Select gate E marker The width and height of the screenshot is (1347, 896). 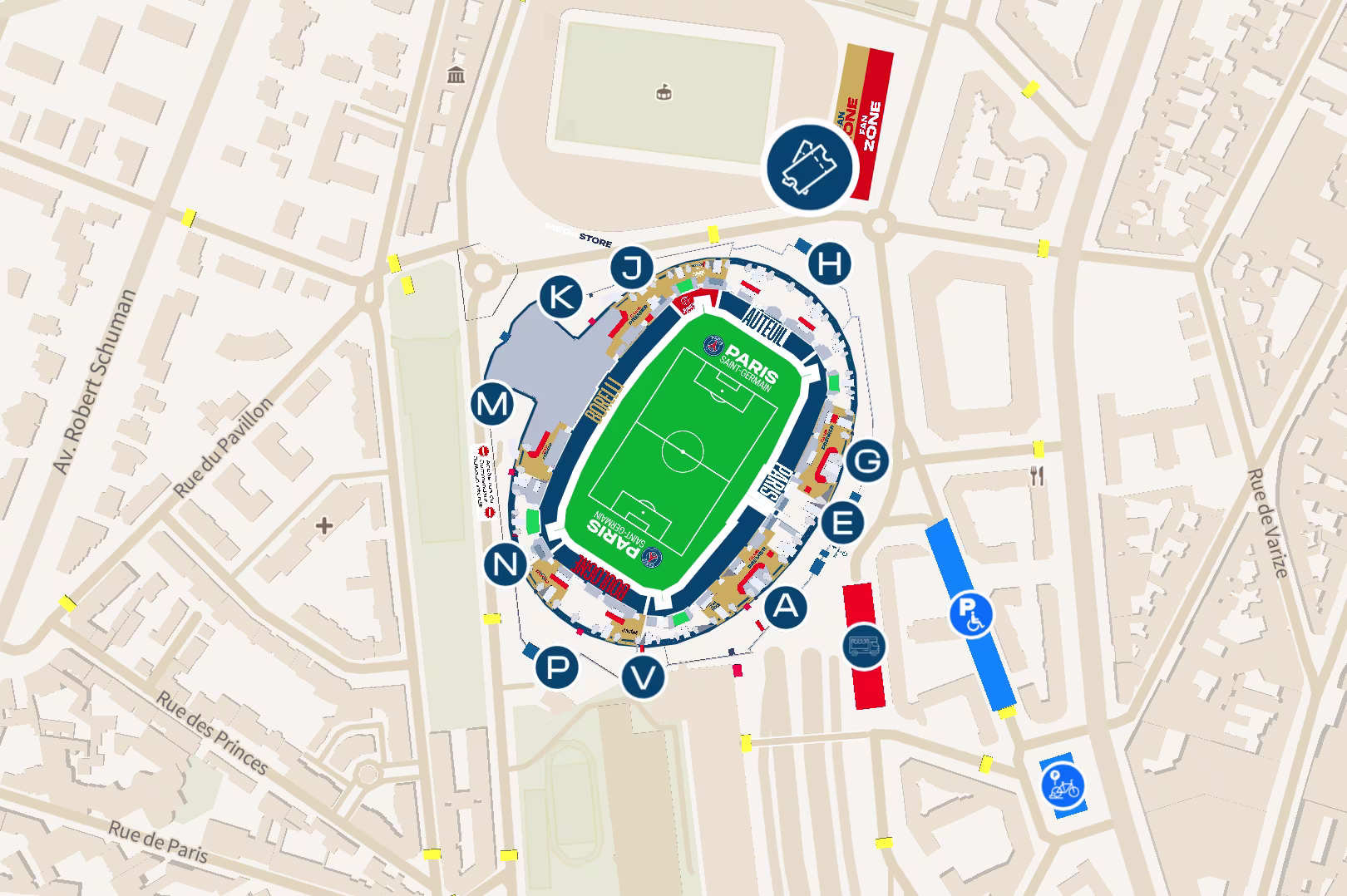841,524
